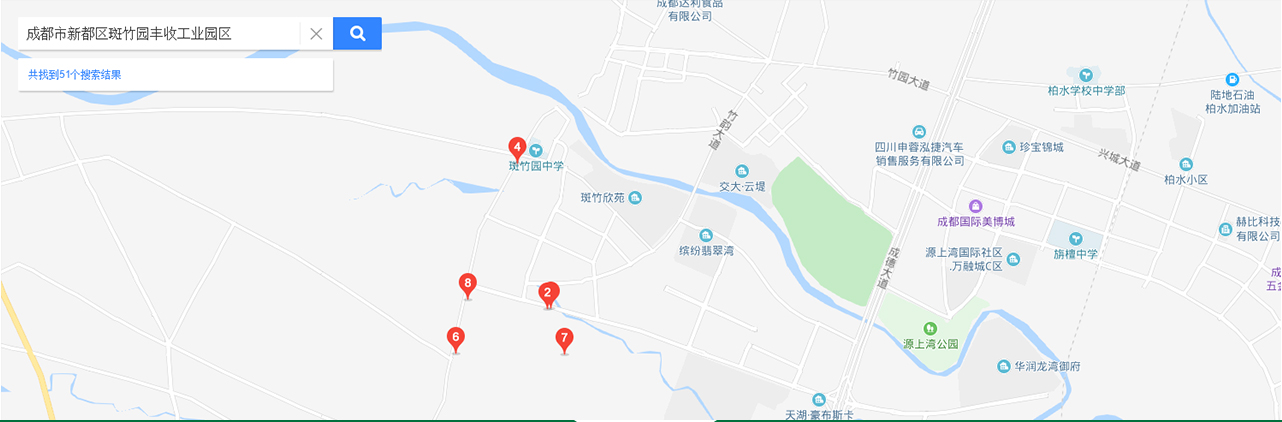Expand the 51 search results bar
Image resolution: width=1282 pixels, height=422 pixels.
click(175, 75)
